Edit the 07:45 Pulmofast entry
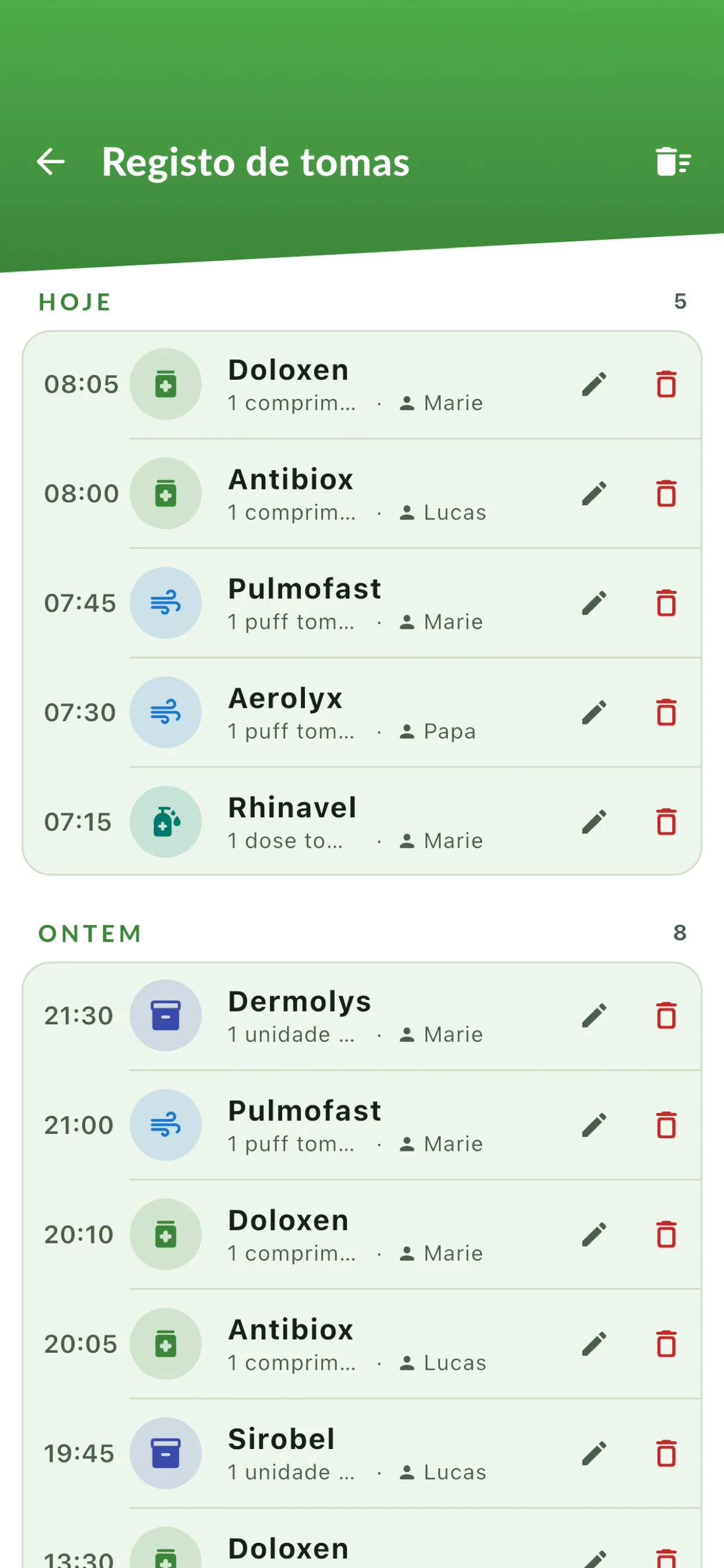Viewport: 724px width, 1568px height. click(595, 603)
